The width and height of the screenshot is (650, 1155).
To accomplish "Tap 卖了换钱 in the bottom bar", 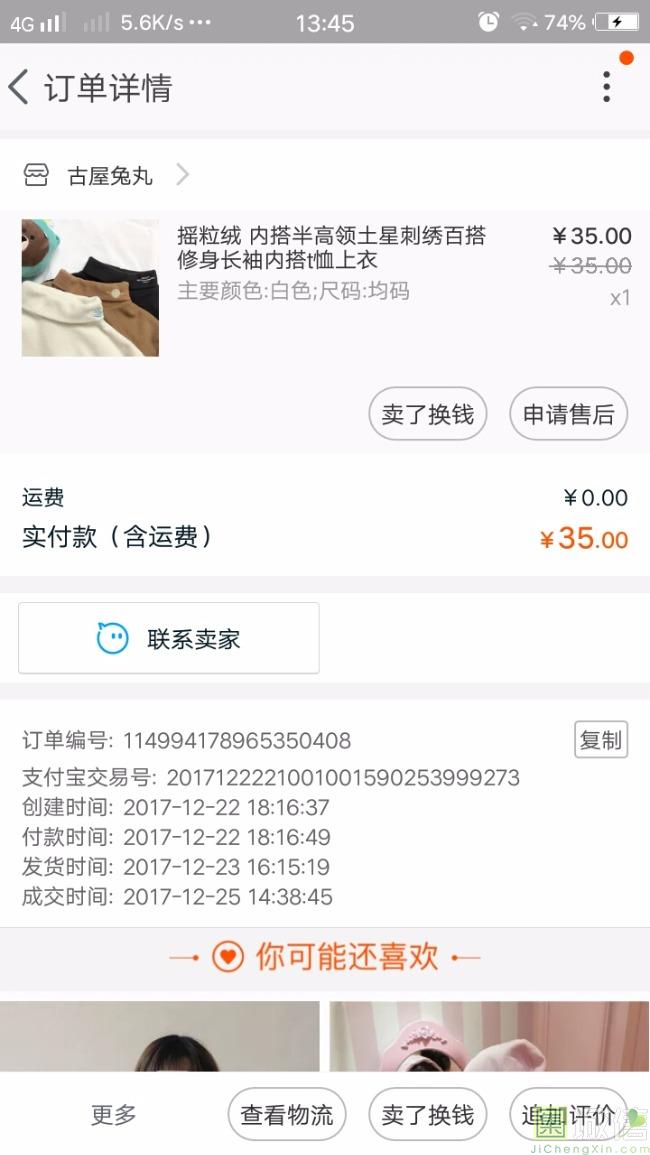I will [x=427, y=1114].
